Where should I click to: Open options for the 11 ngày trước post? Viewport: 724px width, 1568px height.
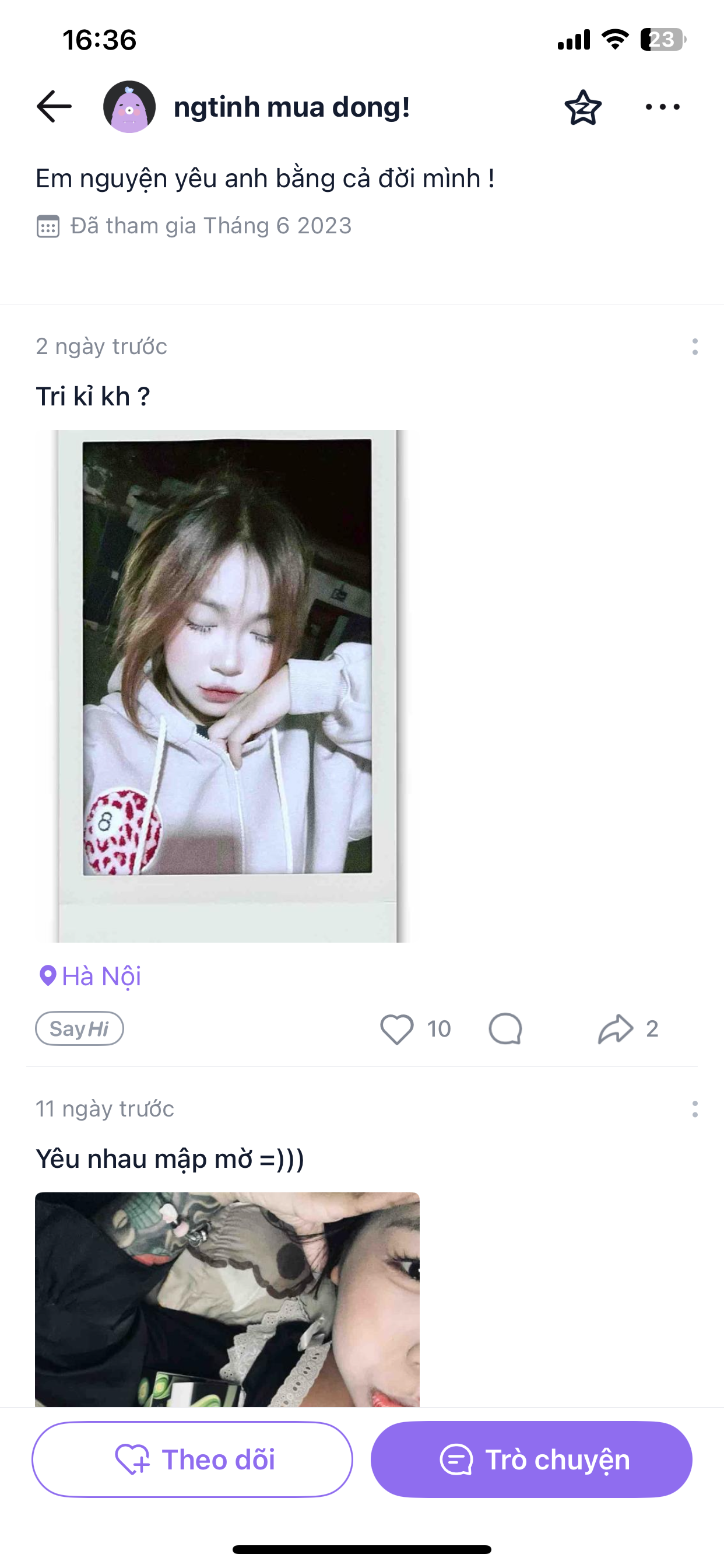coord(695,1109)
